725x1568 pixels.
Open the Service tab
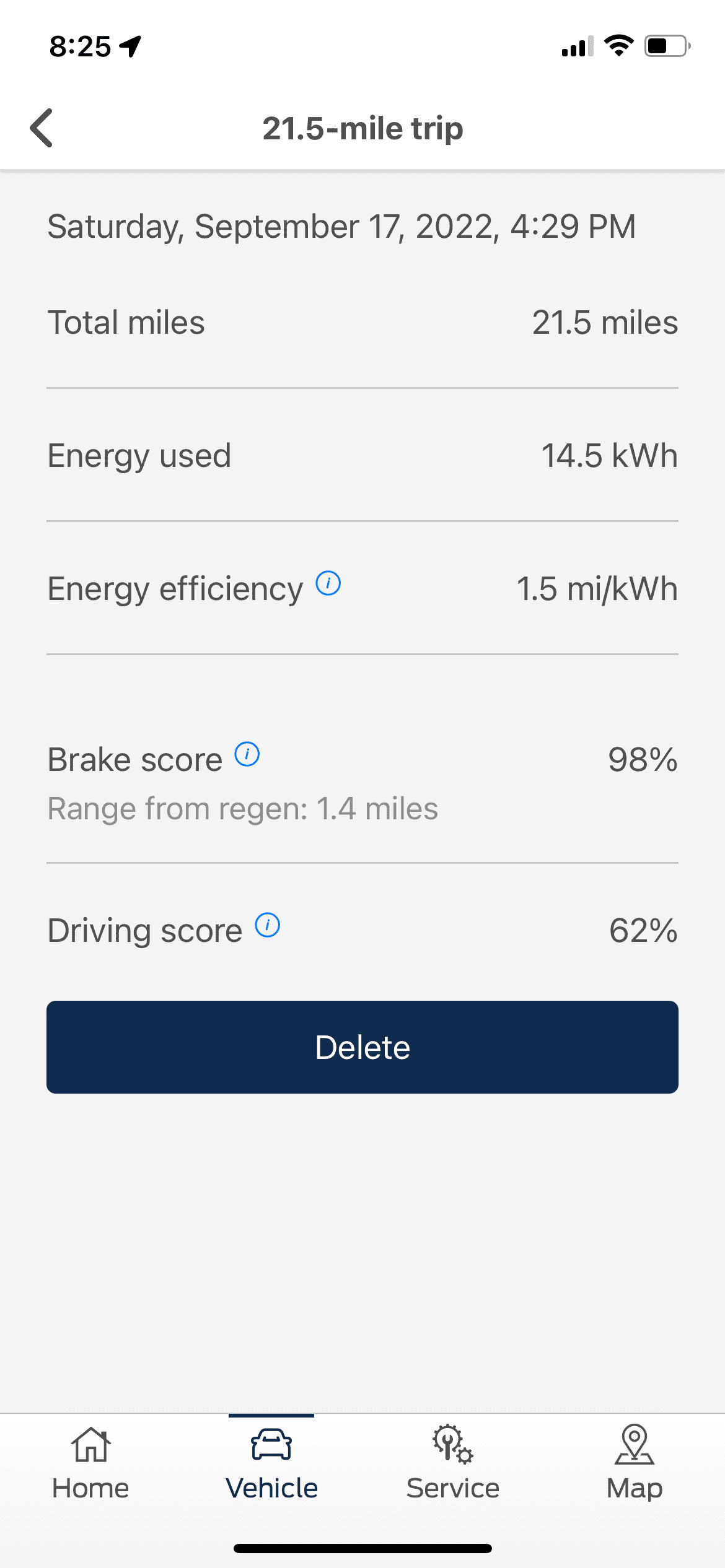click(452, 1461)
